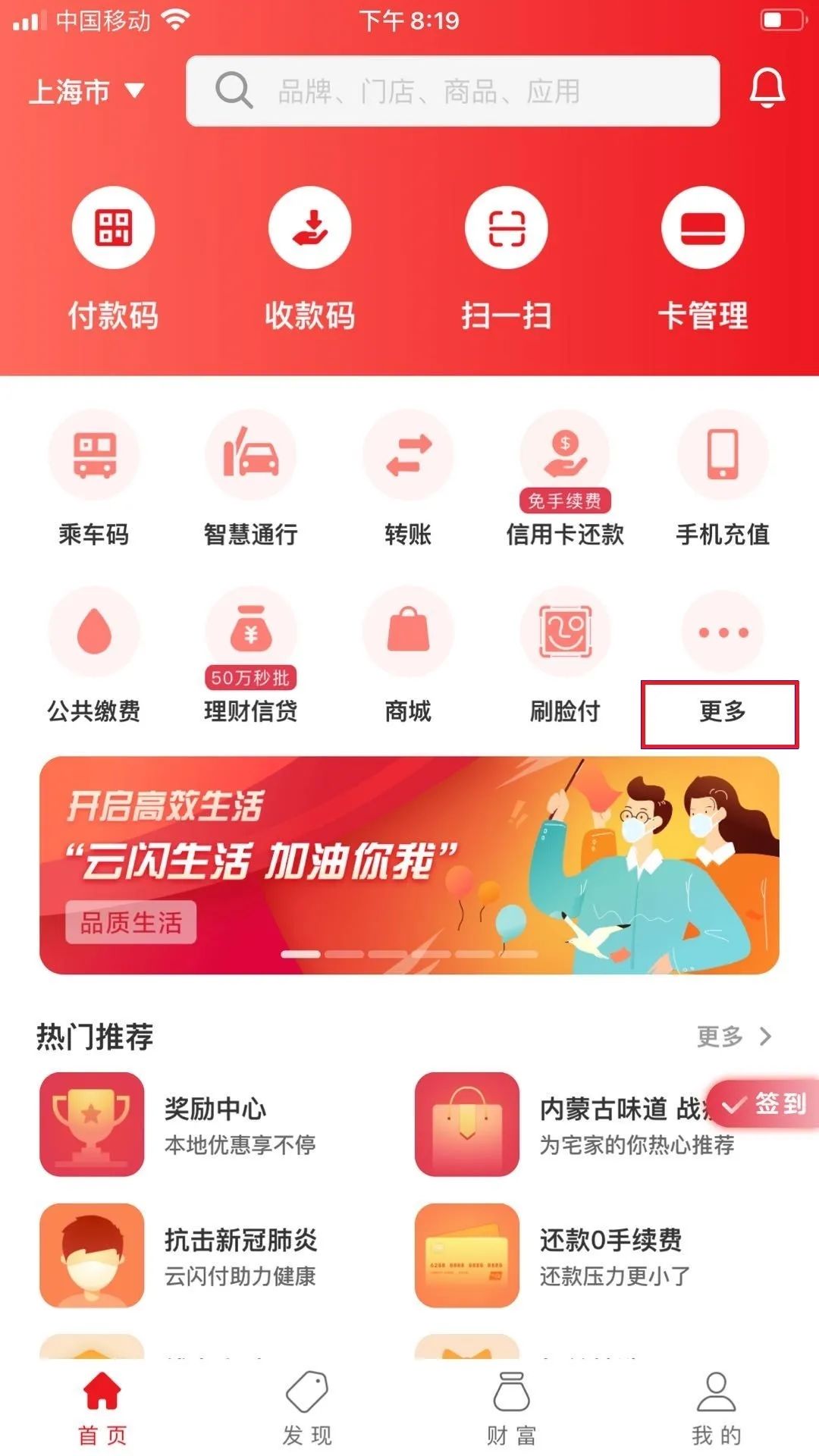The width and height of the screenshot is (819, 1456).
Task: Open 手机充值 phone top-up
Action: (x=722, y=478)
